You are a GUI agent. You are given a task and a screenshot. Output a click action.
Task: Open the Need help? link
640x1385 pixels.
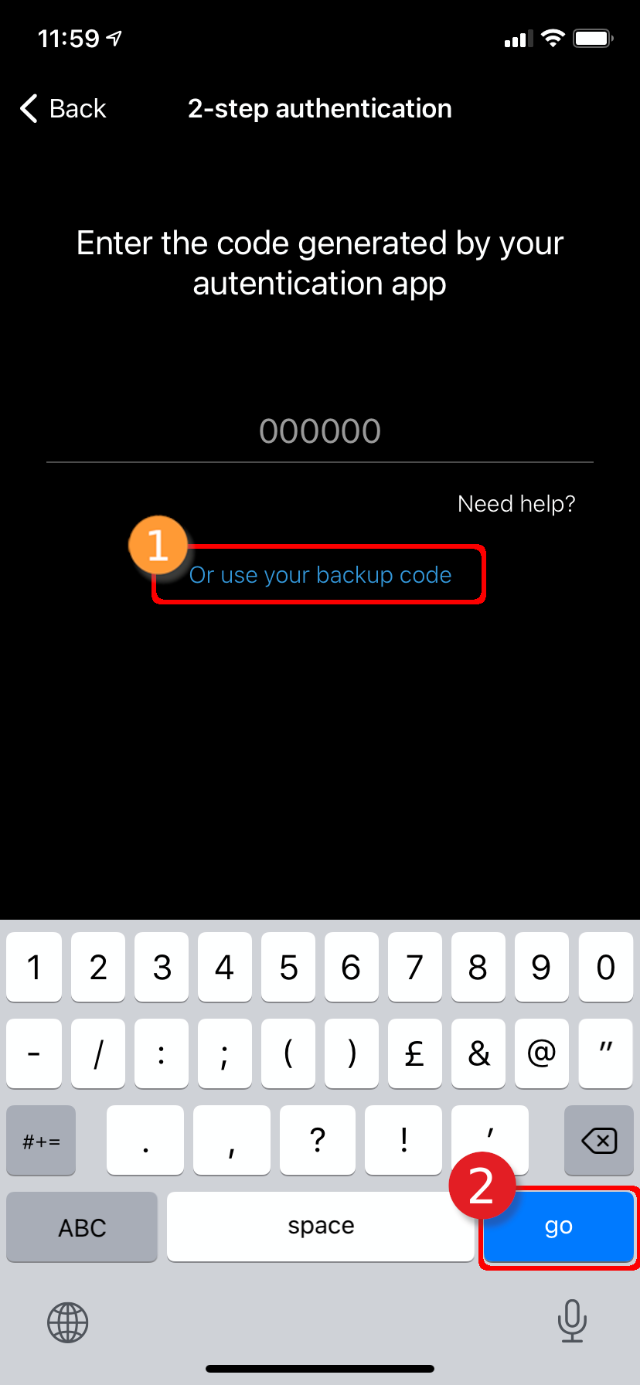[x=516, y=503]
